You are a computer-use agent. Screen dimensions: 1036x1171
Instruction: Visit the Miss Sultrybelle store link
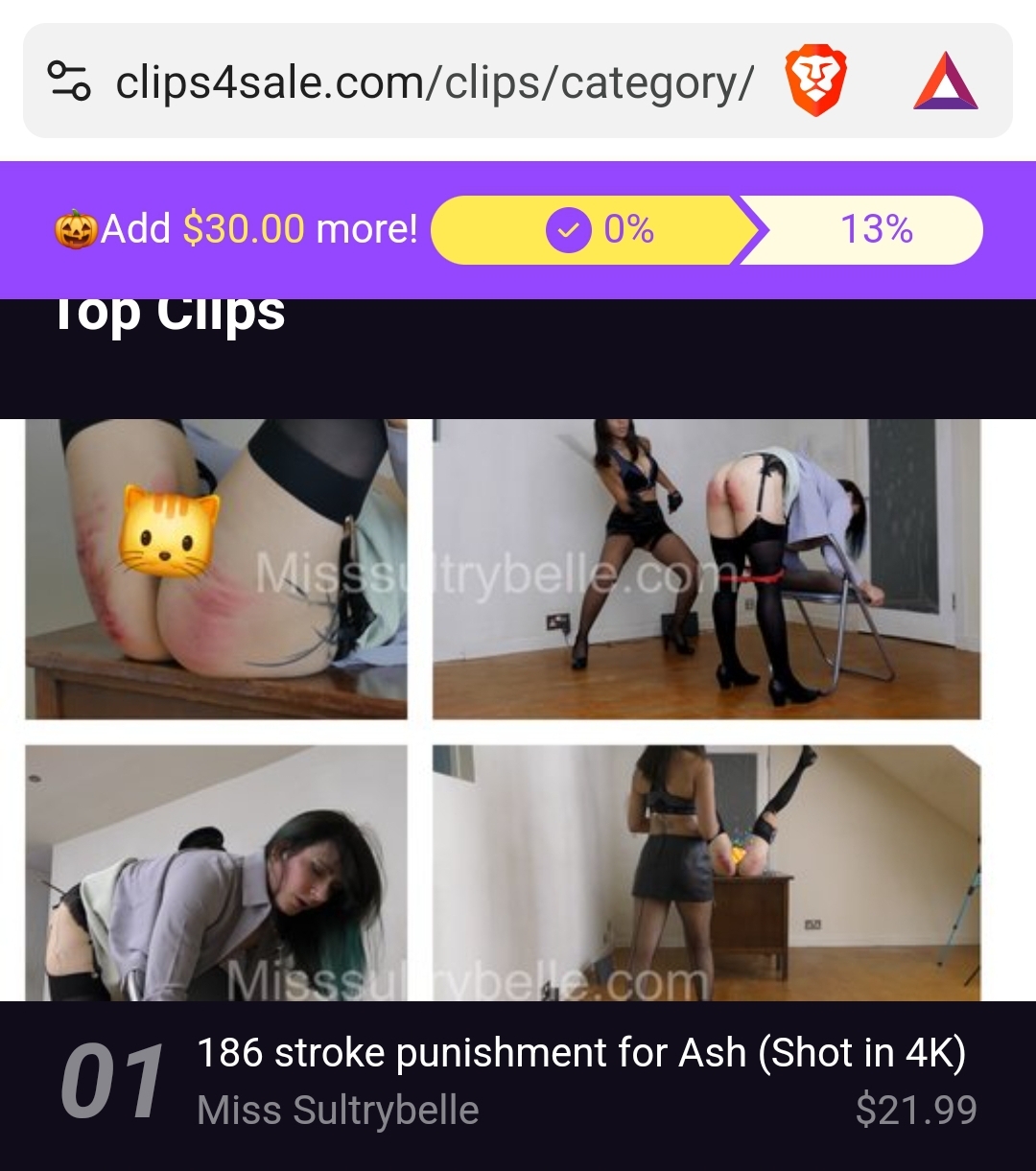pos(338,1111)
